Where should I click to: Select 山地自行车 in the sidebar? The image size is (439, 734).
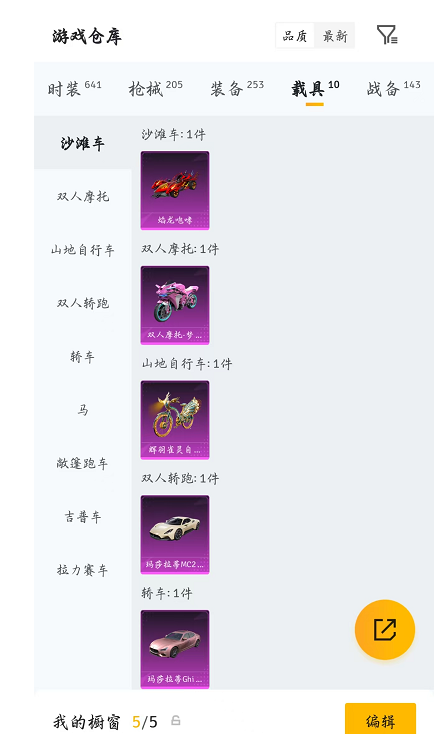tap(83, 250)
